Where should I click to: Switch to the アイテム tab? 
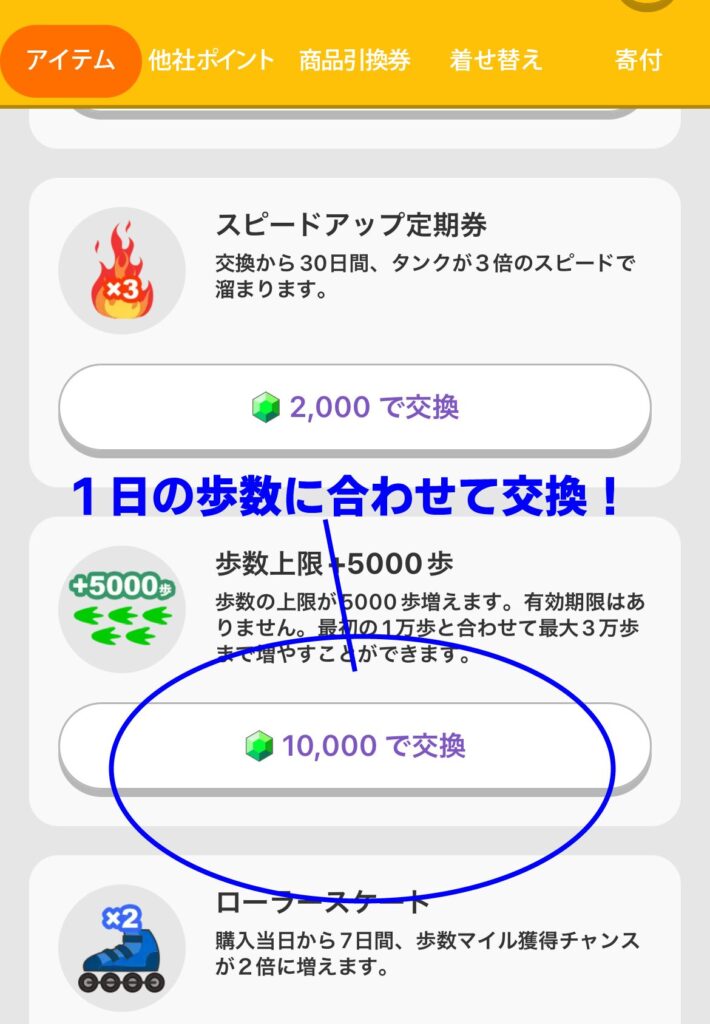(x=70, y=60)
